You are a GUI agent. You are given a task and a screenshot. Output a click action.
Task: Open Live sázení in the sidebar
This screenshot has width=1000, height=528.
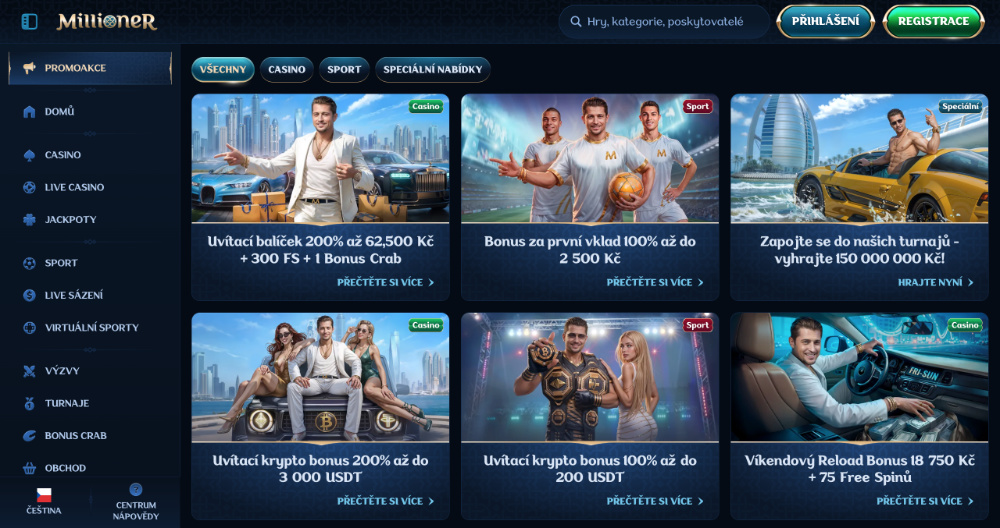tap(73, 295)
